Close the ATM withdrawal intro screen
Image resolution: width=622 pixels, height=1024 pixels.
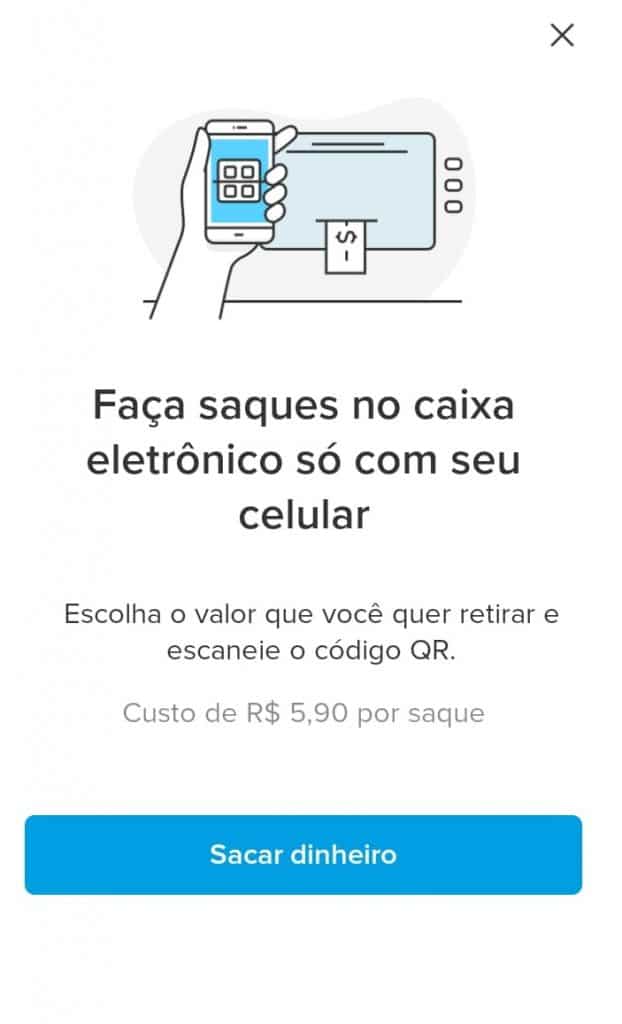[562, 35]
